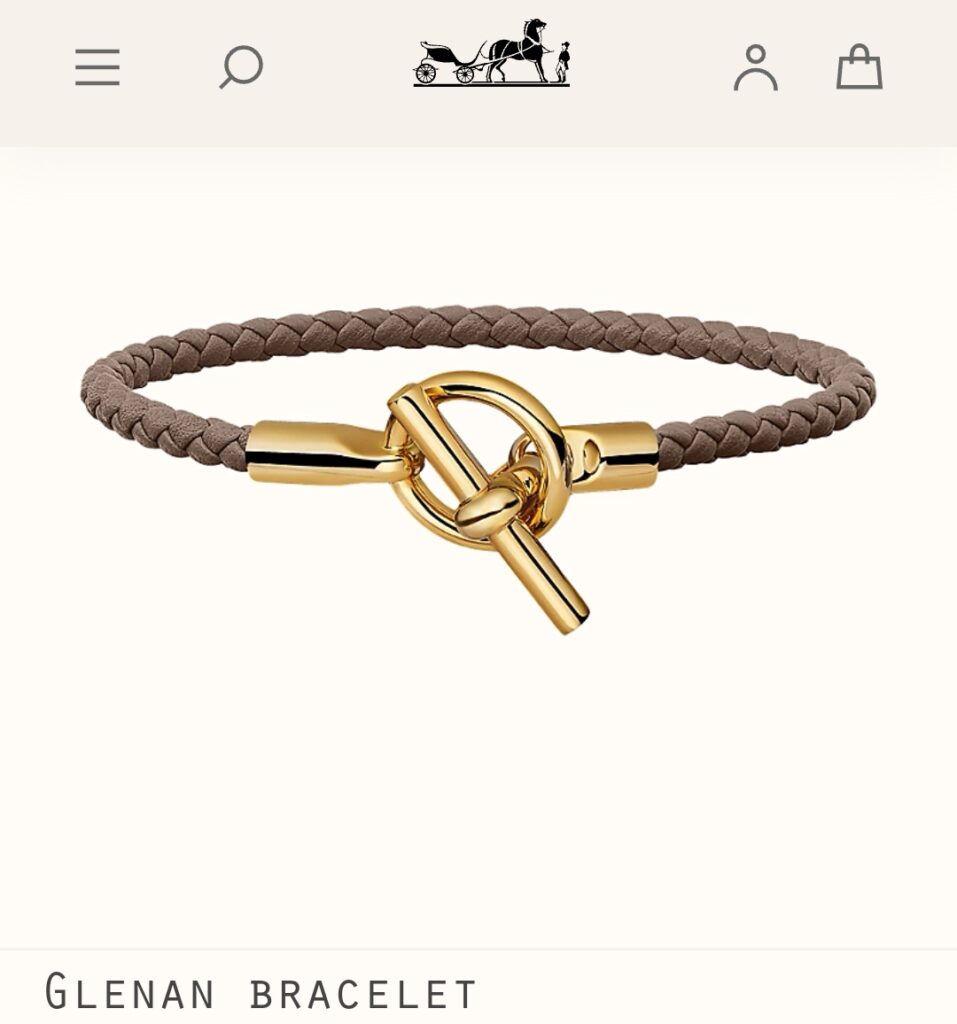The height and width of the screenshot is (1024, 957).
Task: Go to the Hermès home logo
Action: pos(491,54)
